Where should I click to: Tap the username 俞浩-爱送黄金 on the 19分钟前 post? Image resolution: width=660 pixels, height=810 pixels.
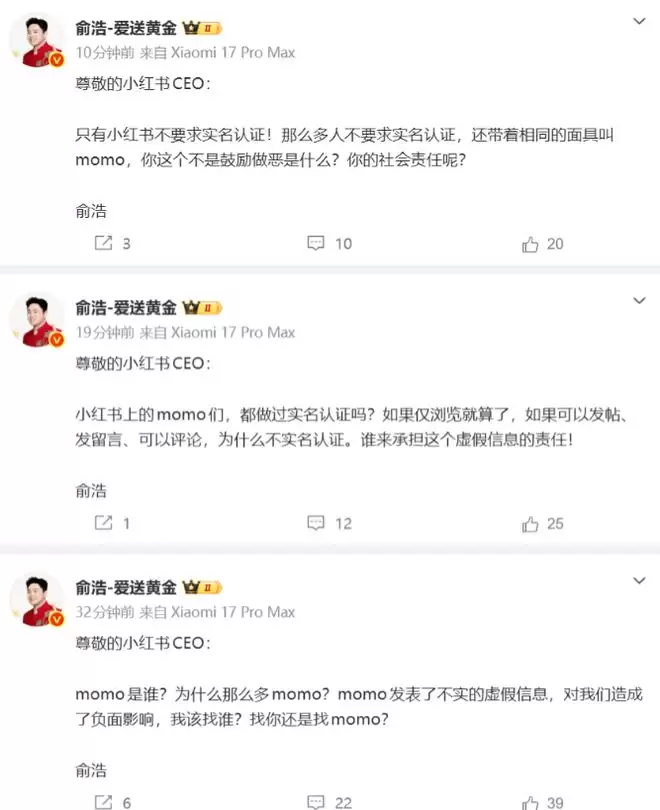pos(126,307)
